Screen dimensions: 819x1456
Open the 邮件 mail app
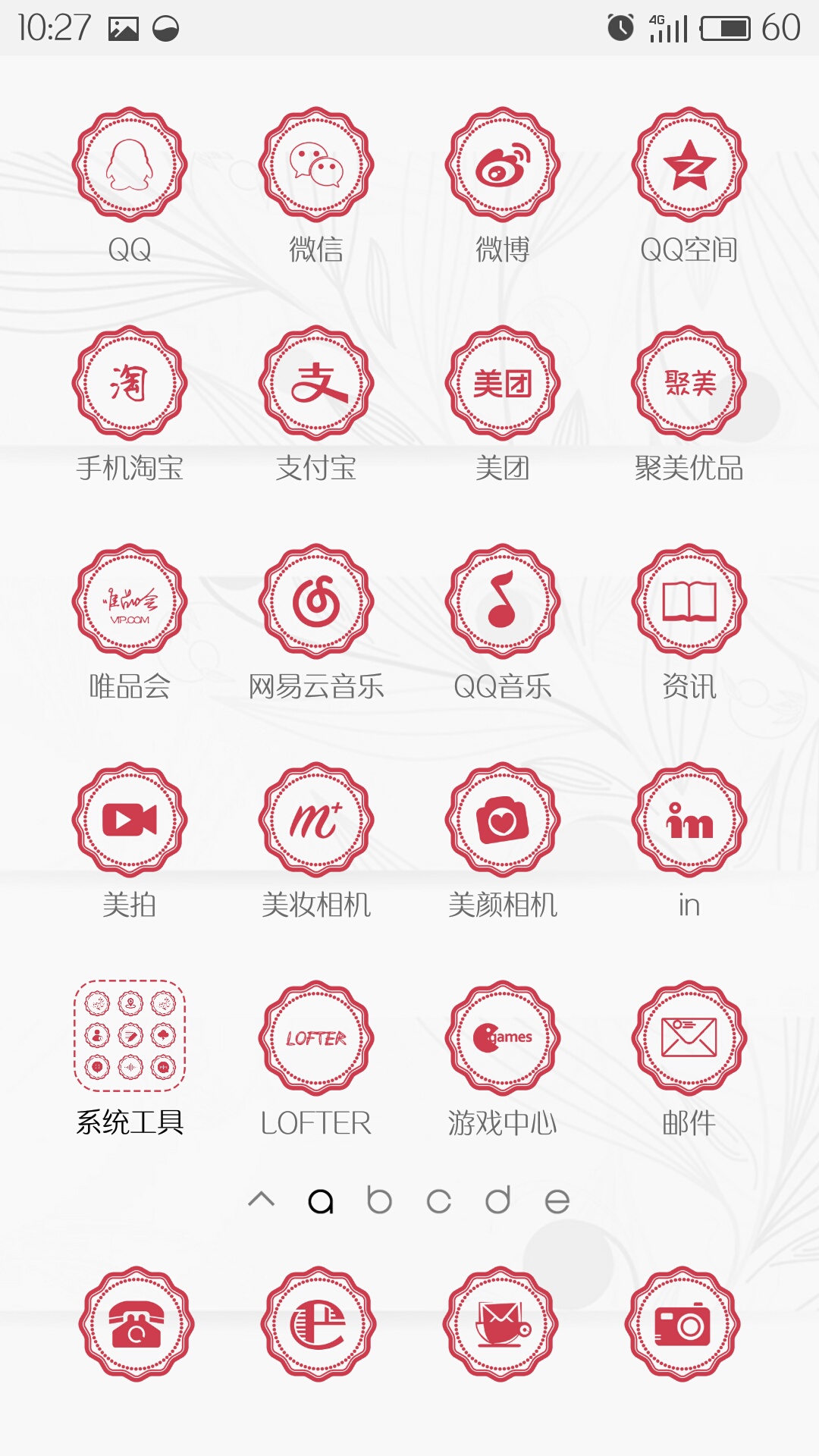689,1038
